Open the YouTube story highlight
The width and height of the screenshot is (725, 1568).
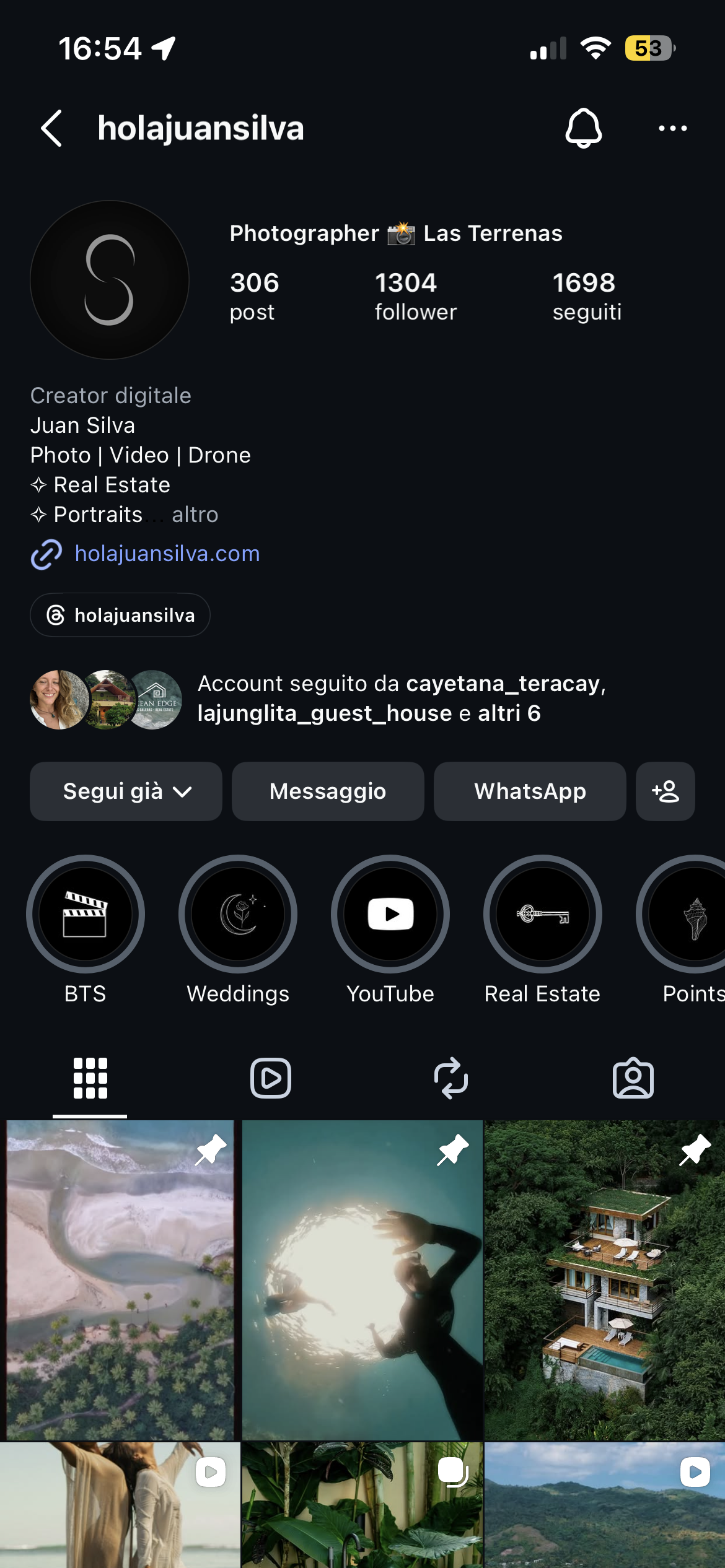point(390,914)
